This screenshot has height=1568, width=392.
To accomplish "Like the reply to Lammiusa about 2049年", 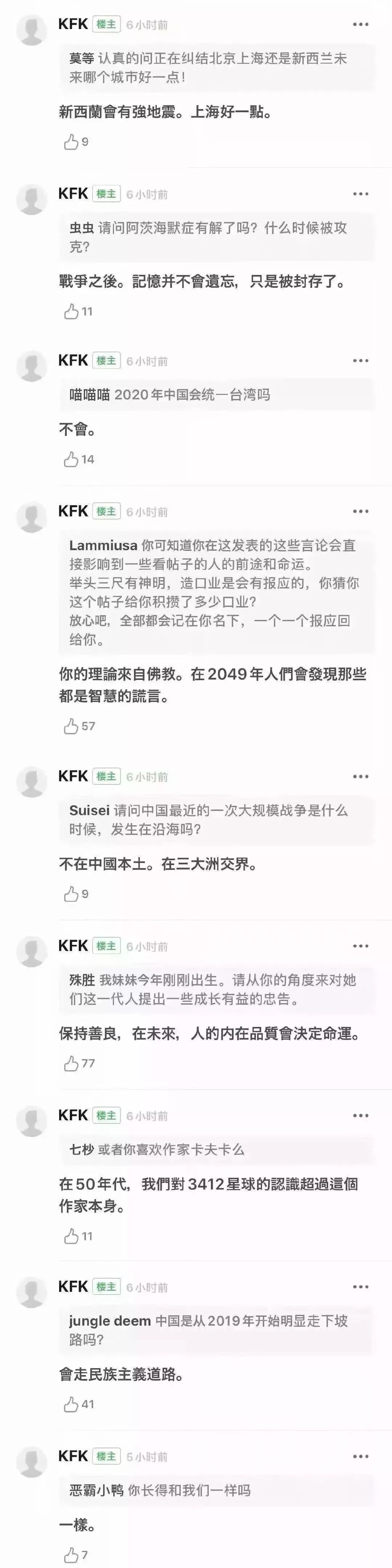I will (71, 726).
